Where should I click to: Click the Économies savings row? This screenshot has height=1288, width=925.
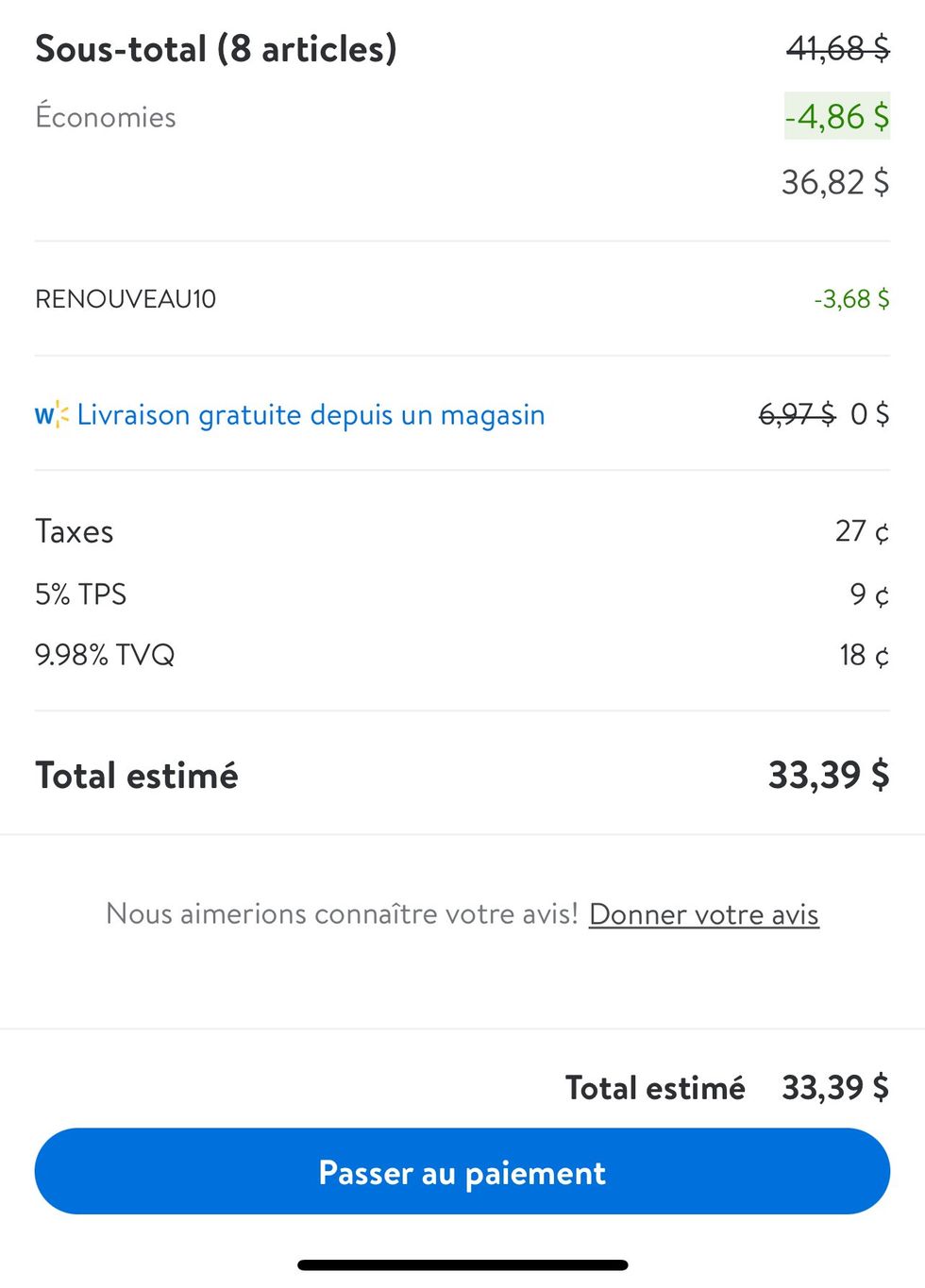105,116
